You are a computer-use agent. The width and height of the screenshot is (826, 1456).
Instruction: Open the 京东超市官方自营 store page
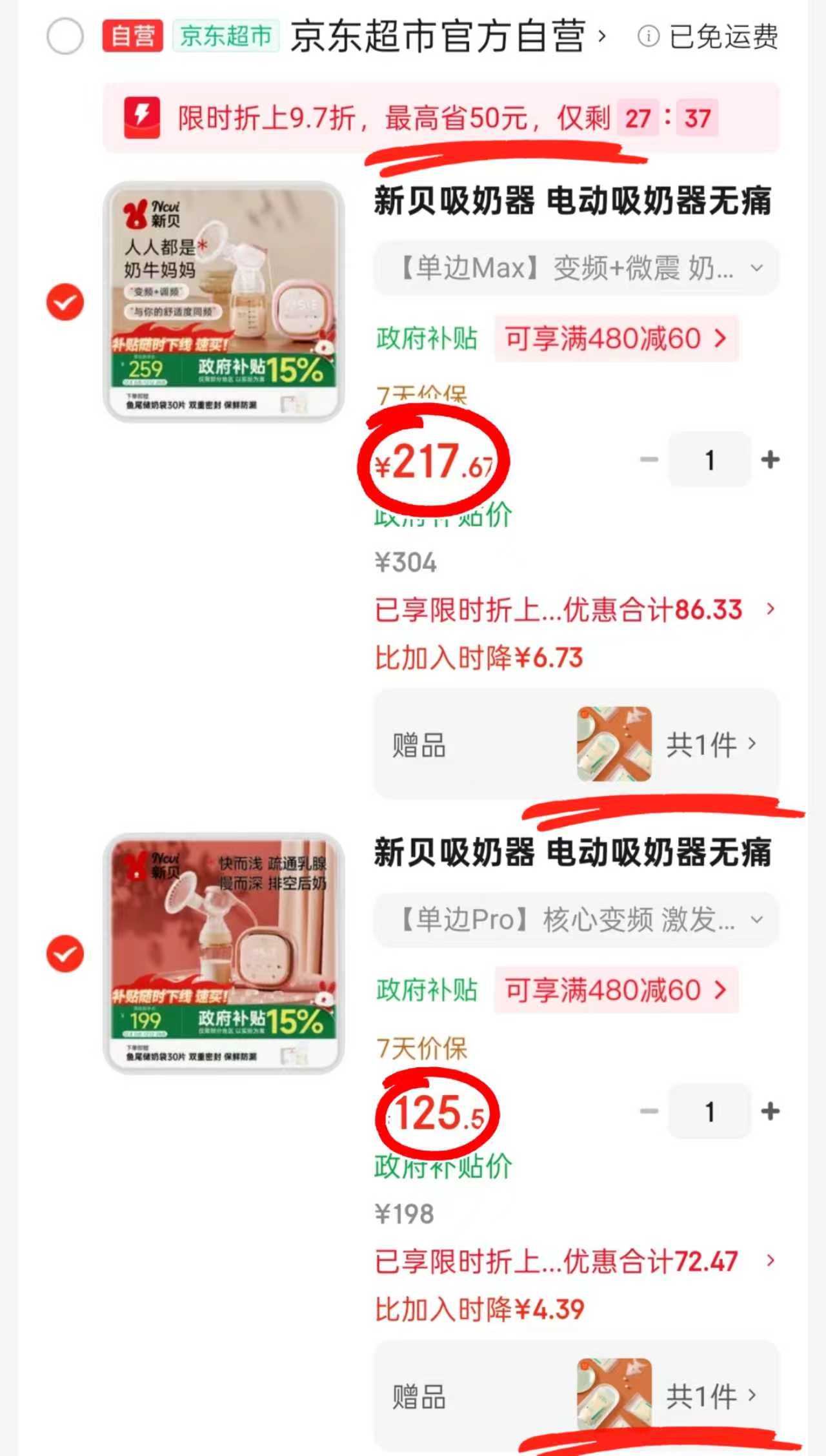[444, 36]
